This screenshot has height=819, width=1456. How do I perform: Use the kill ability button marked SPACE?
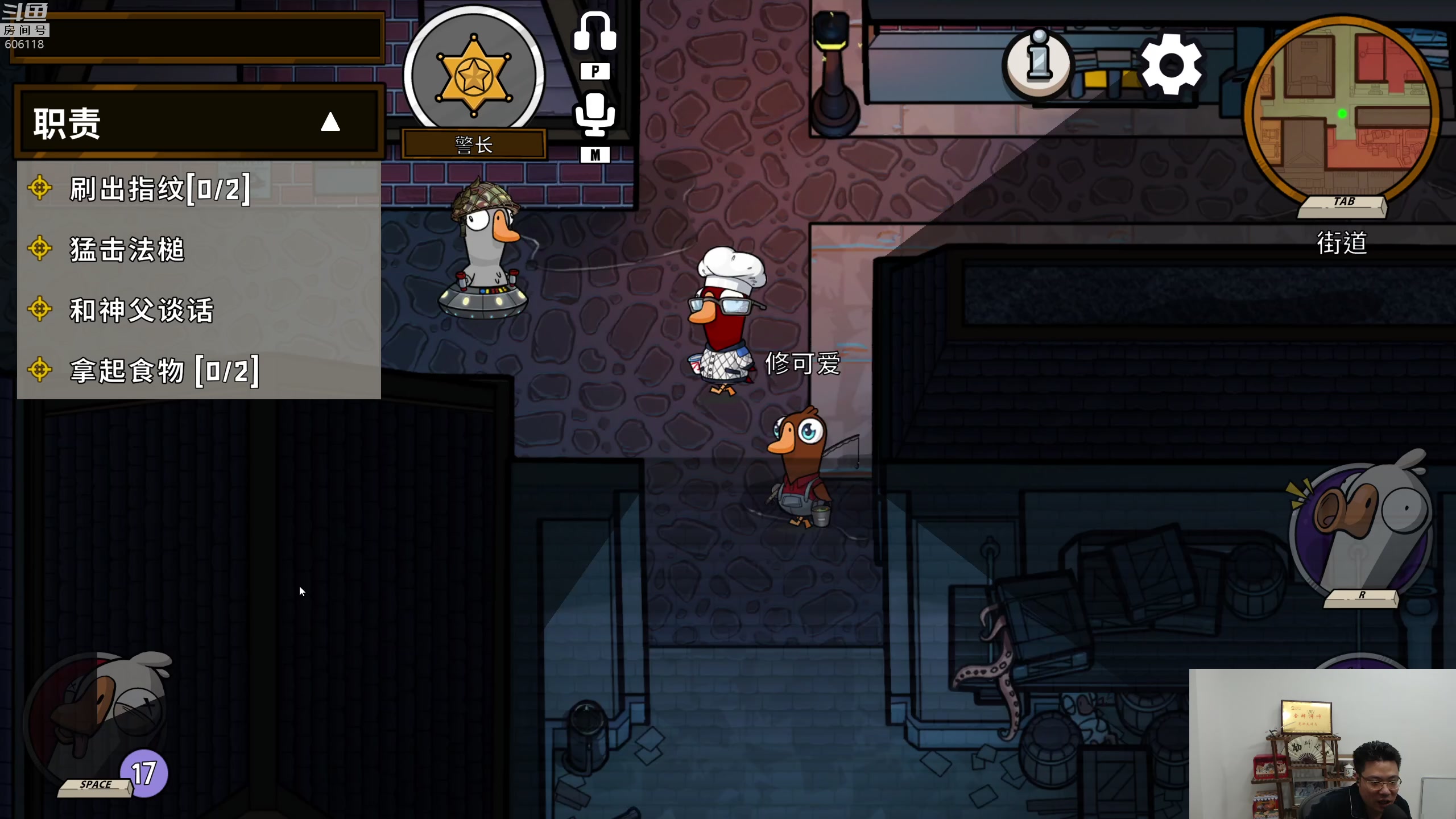click(97, 721)
